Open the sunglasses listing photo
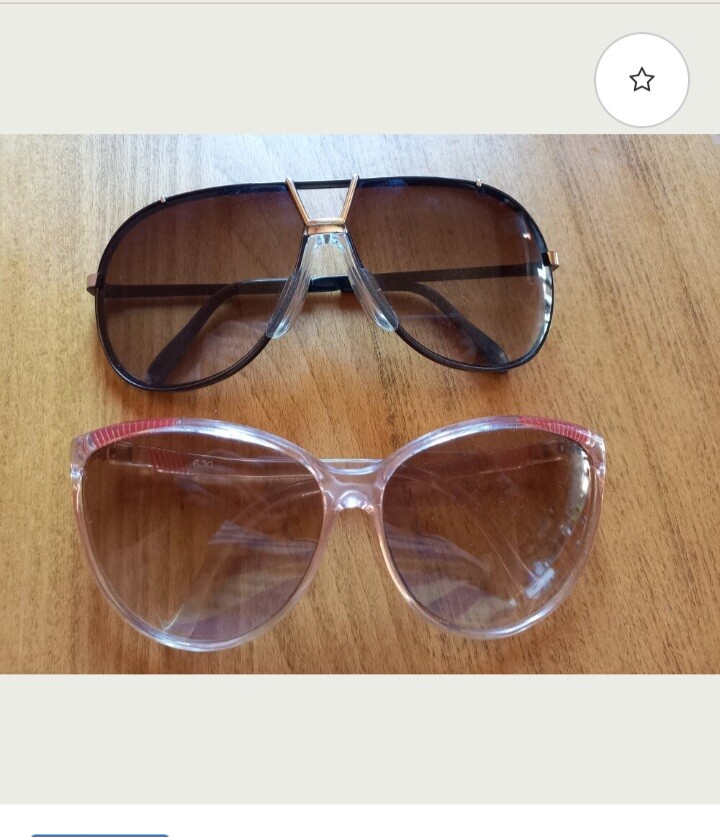720x837 pixels. (360, 404)
